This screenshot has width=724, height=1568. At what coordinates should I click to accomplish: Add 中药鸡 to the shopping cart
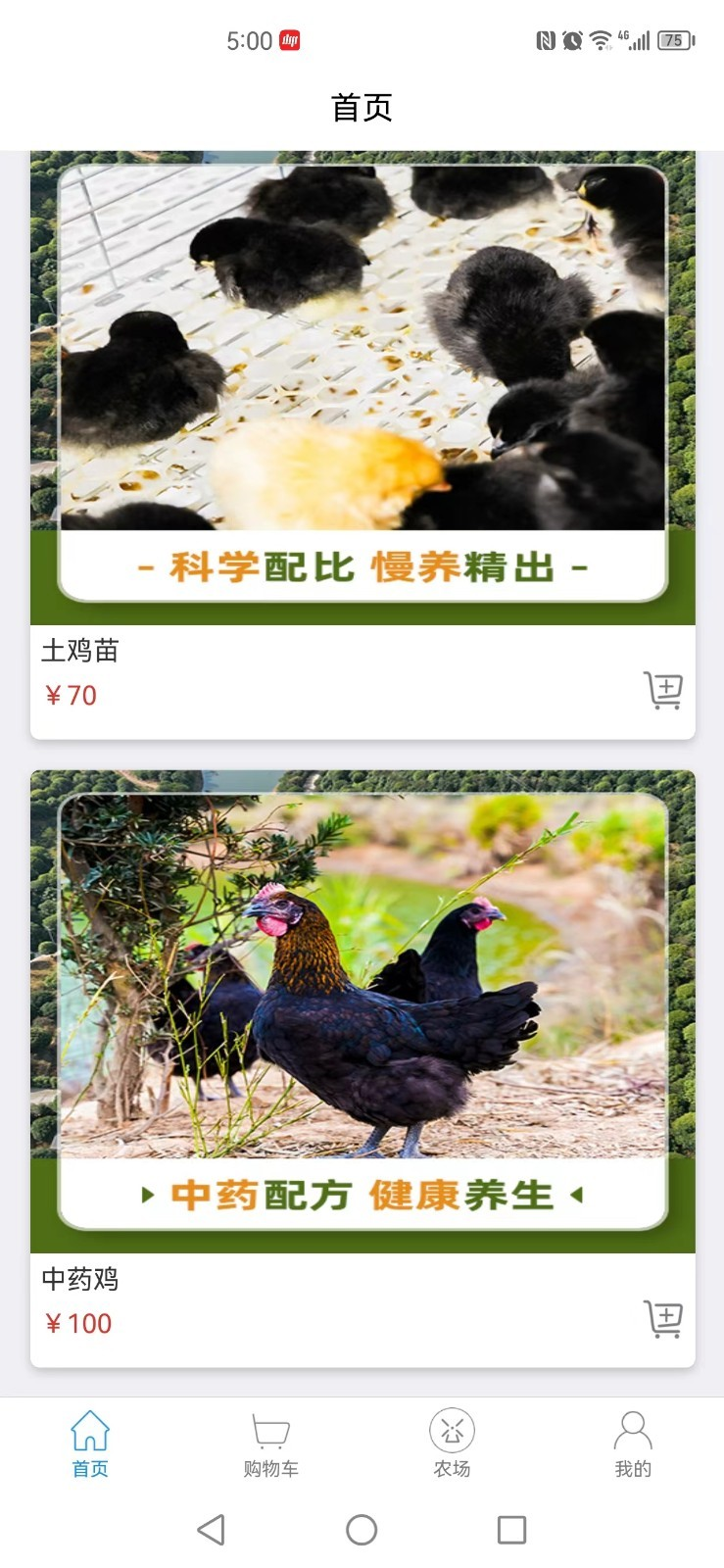click(x=664, y=1320)
